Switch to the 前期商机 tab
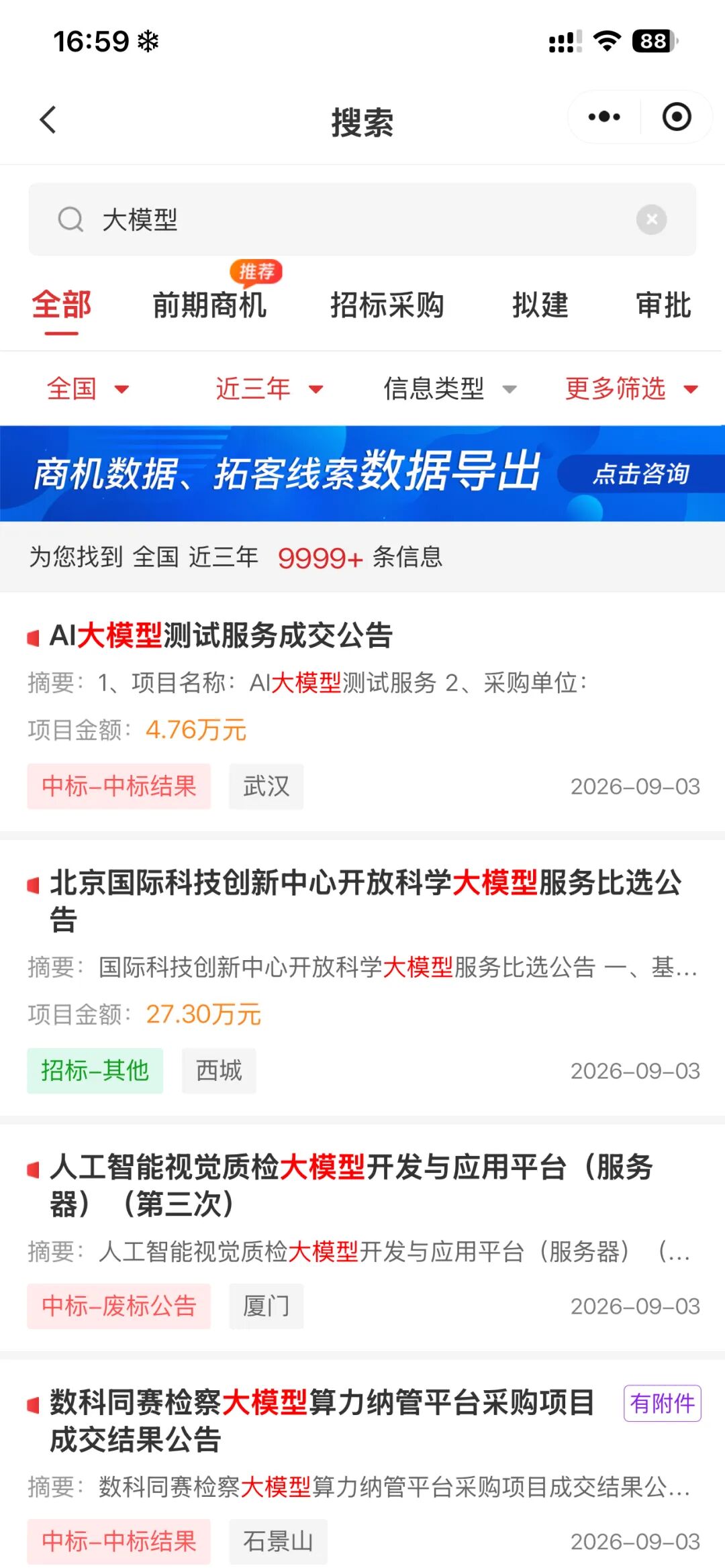The image size is (725, 1568). (x=209, y=305)
